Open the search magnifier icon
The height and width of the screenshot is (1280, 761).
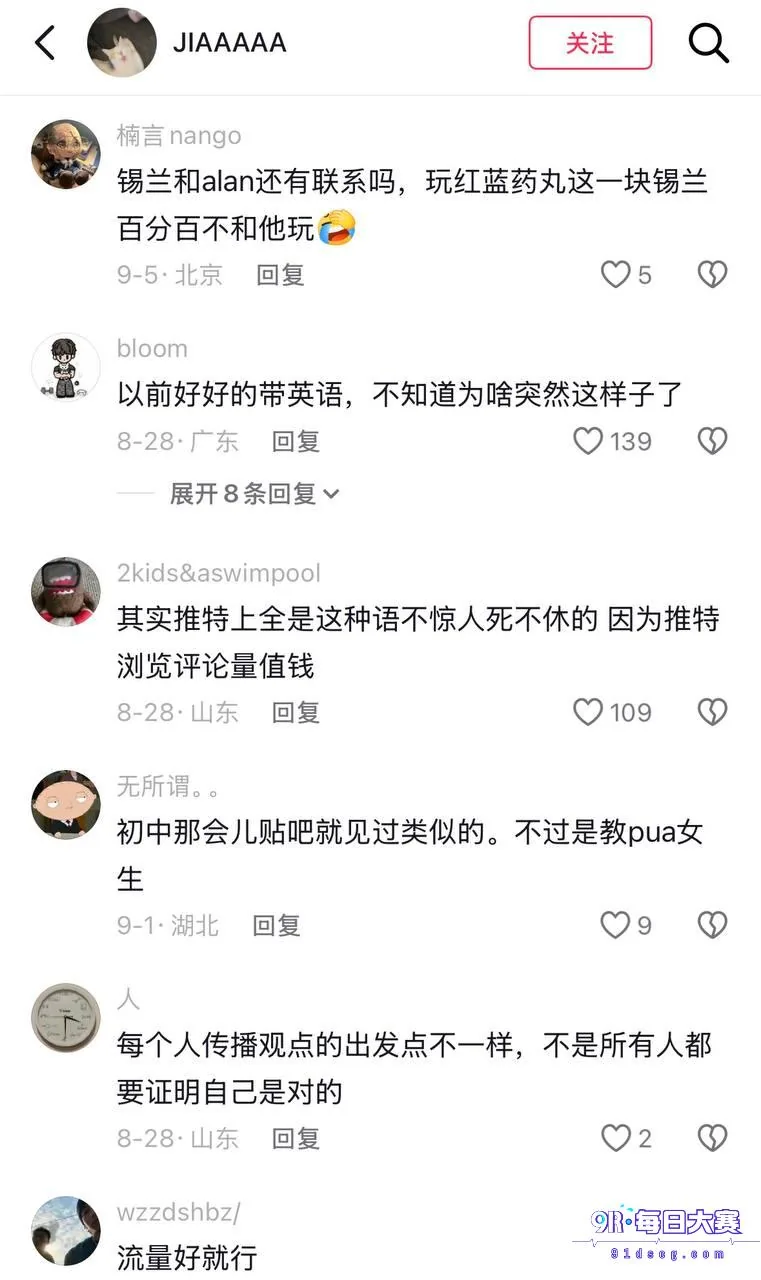[x=708, y=43]
